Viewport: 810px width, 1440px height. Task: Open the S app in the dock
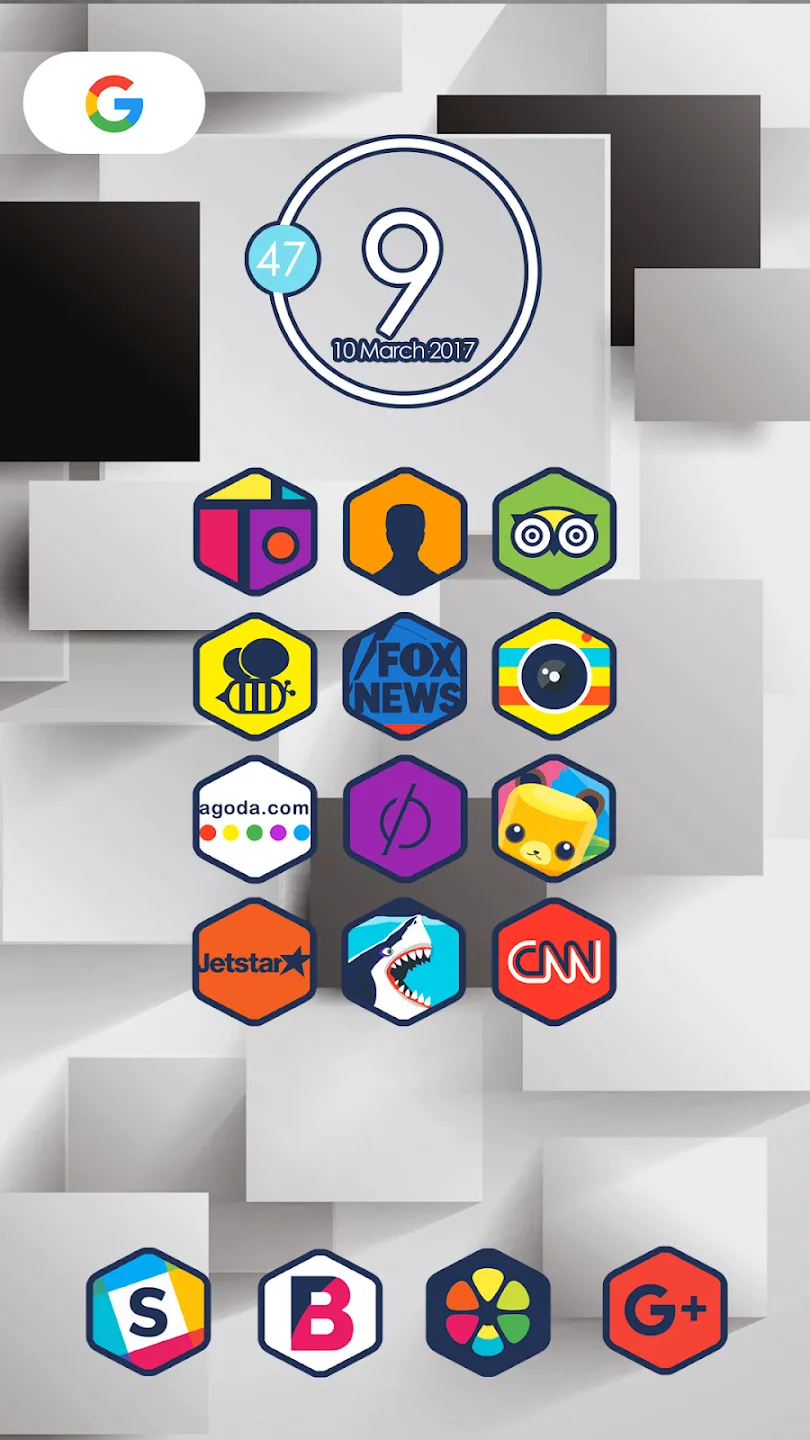(148, 1312)
